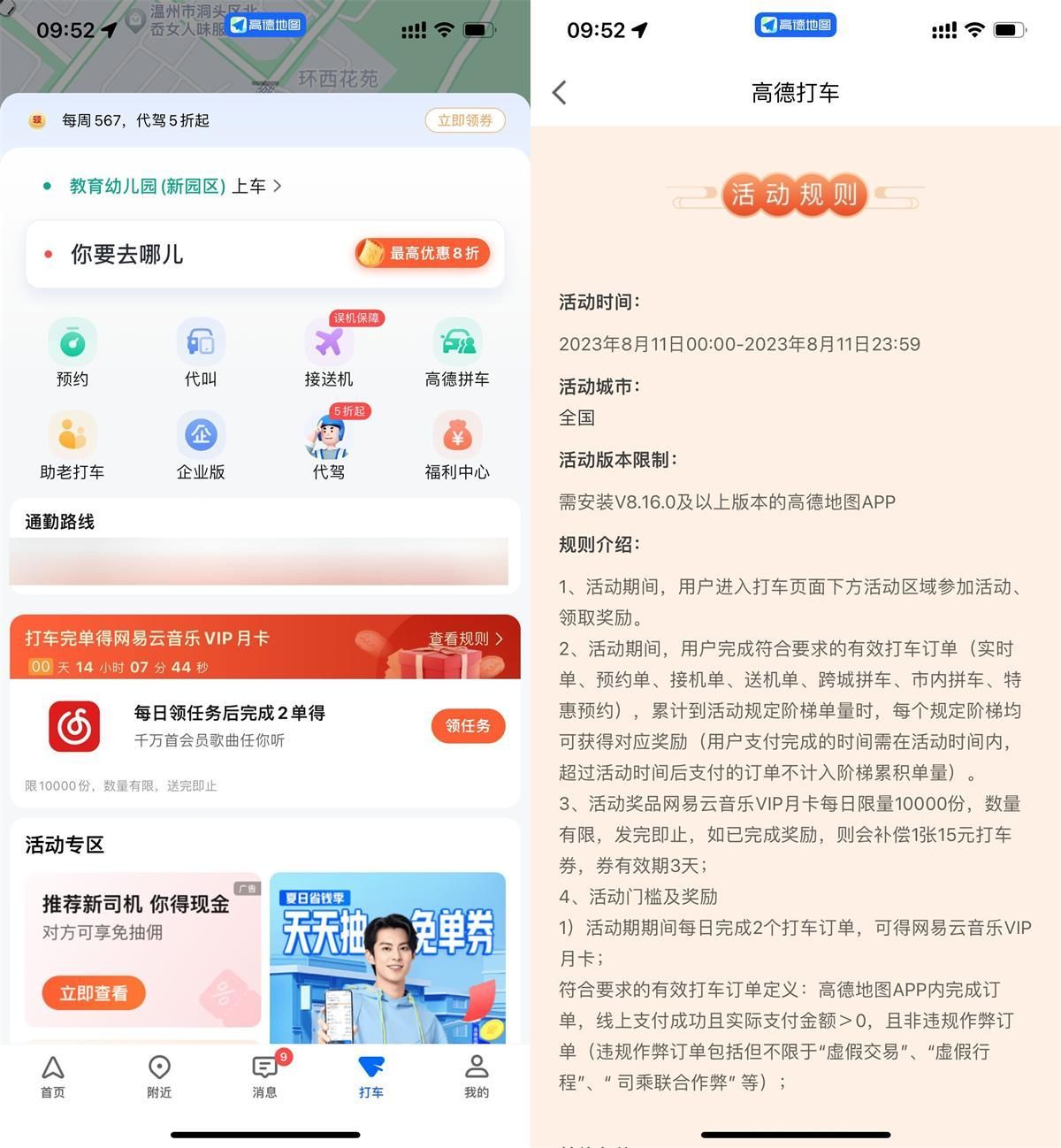Switch to the 我的 profile tab
The width and height of the screenshot is (1061, 1148).
tap(477, 1076)
